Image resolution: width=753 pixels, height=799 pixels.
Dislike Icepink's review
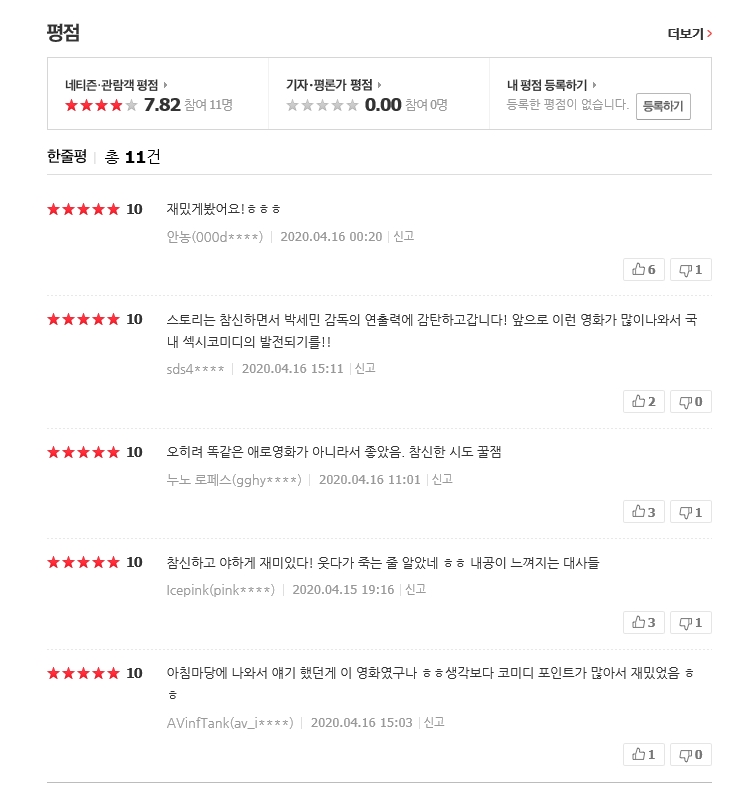[690, 622]
